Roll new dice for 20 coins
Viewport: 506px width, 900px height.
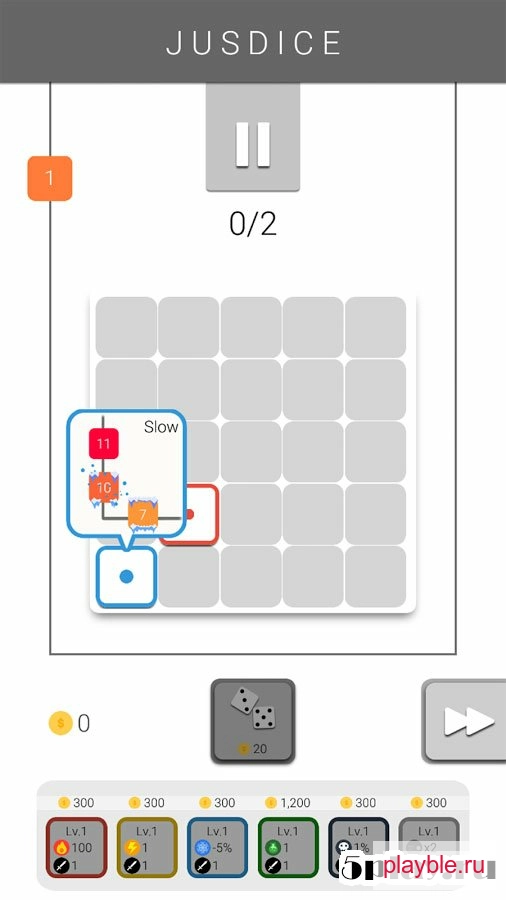coord(253,721)
